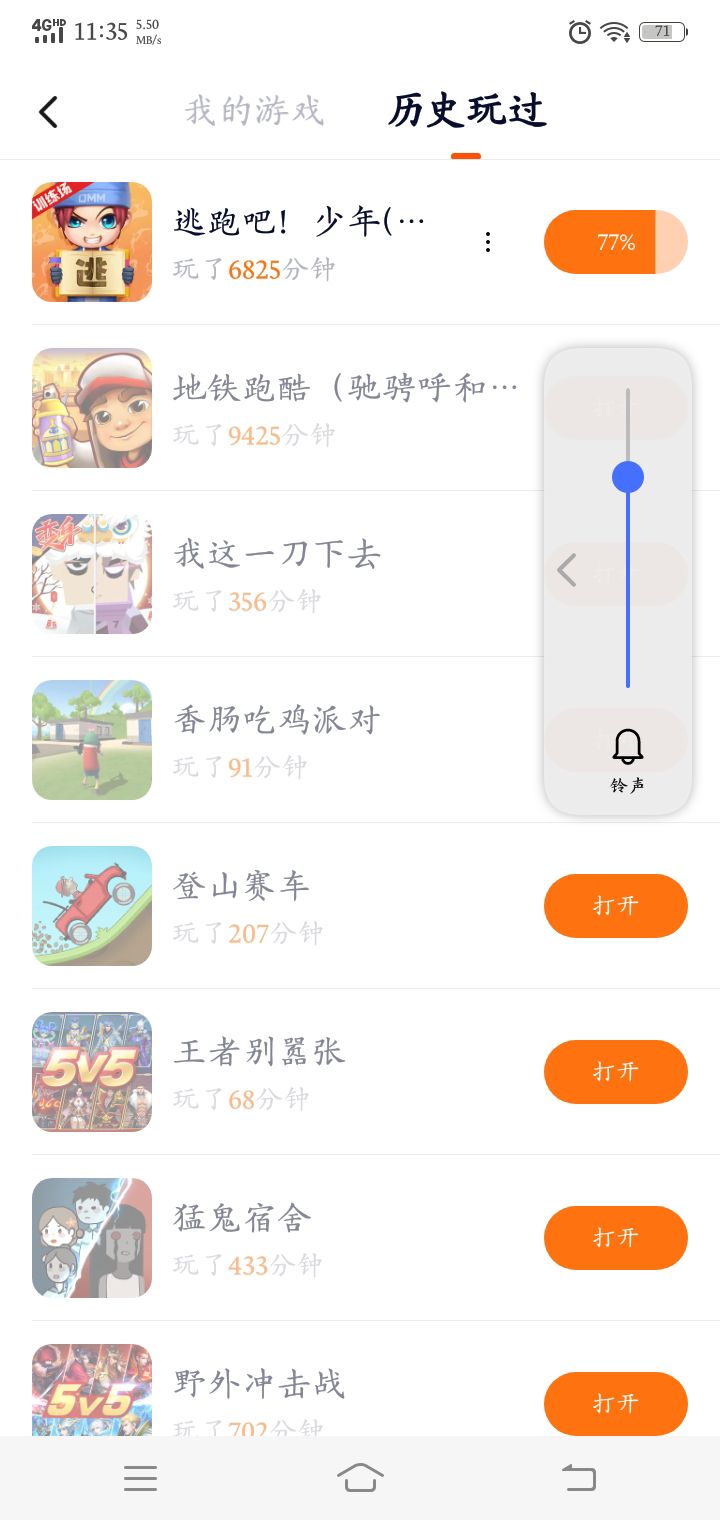720x1520 pixels.
Task: Toggle the 铃声 bell icon
Action: (x=628, y=748)
